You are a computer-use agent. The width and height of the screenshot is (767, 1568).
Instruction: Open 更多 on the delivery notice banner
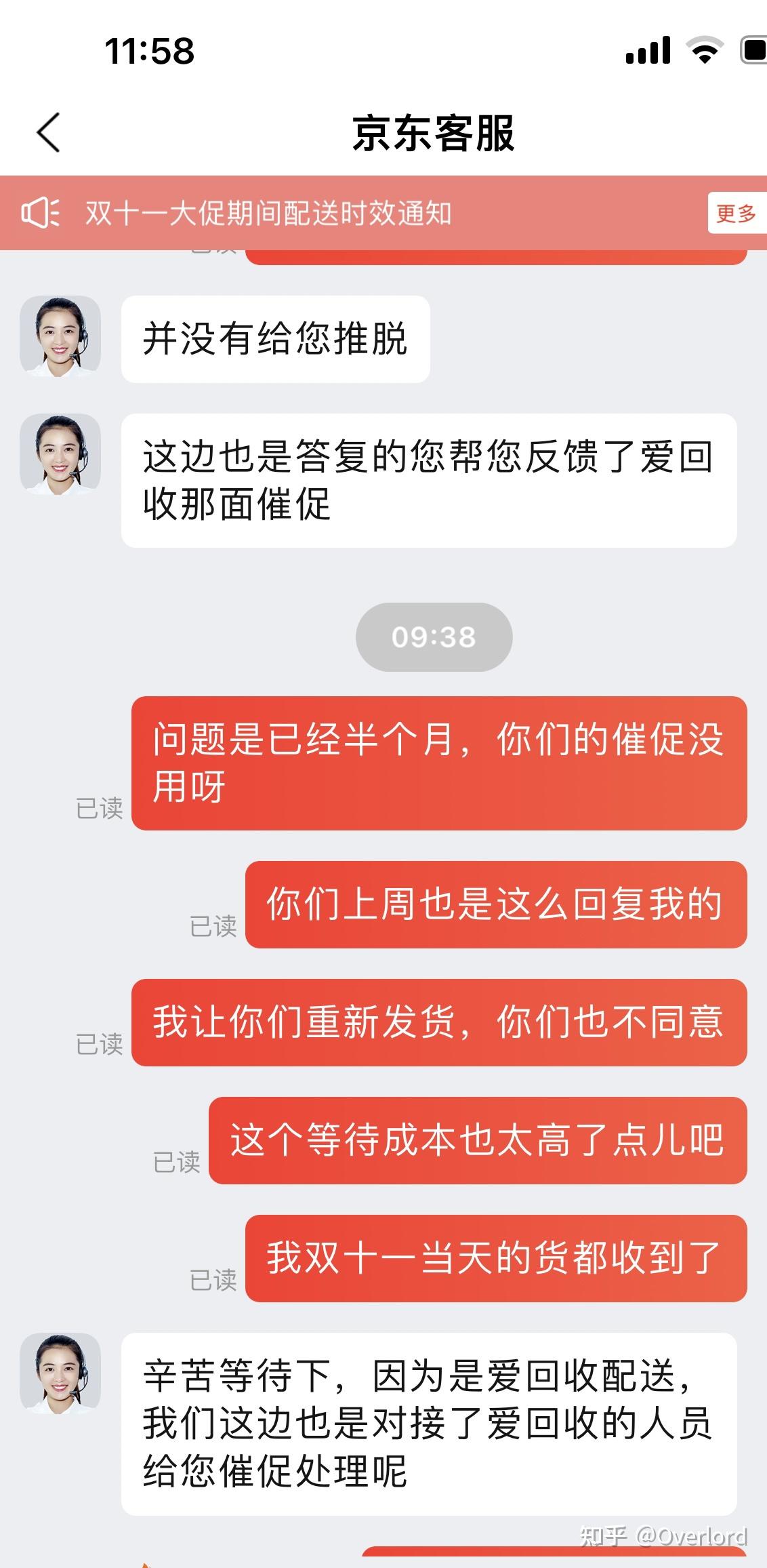[736, 214]
